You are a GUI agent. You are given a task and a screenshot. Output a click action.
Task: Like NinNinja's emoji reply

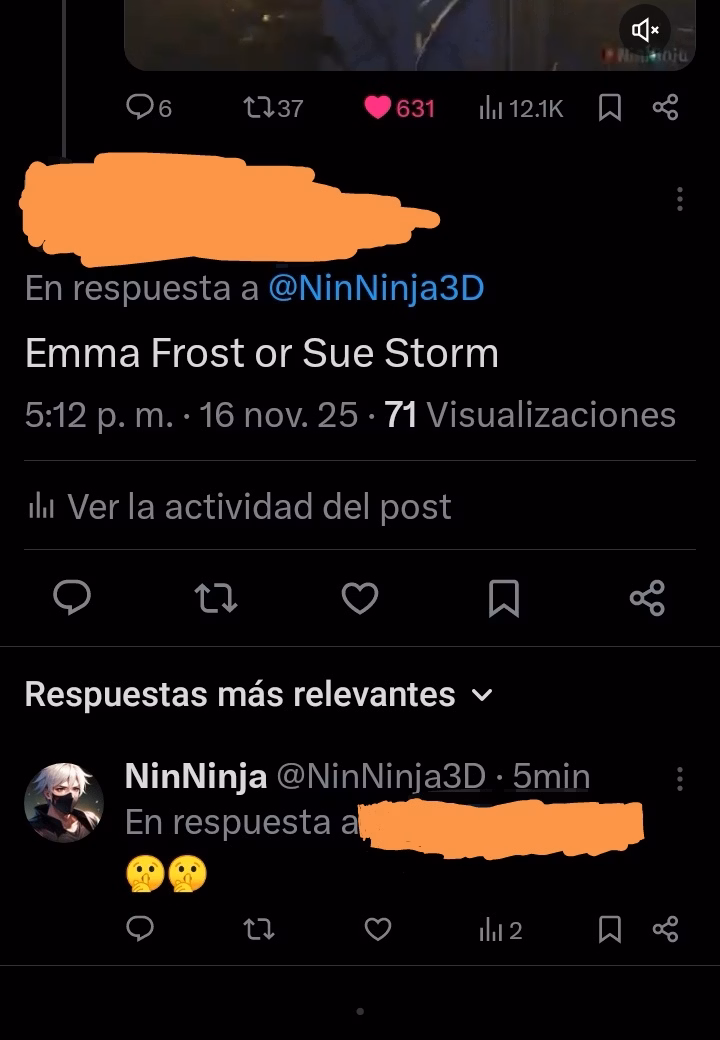377,930
